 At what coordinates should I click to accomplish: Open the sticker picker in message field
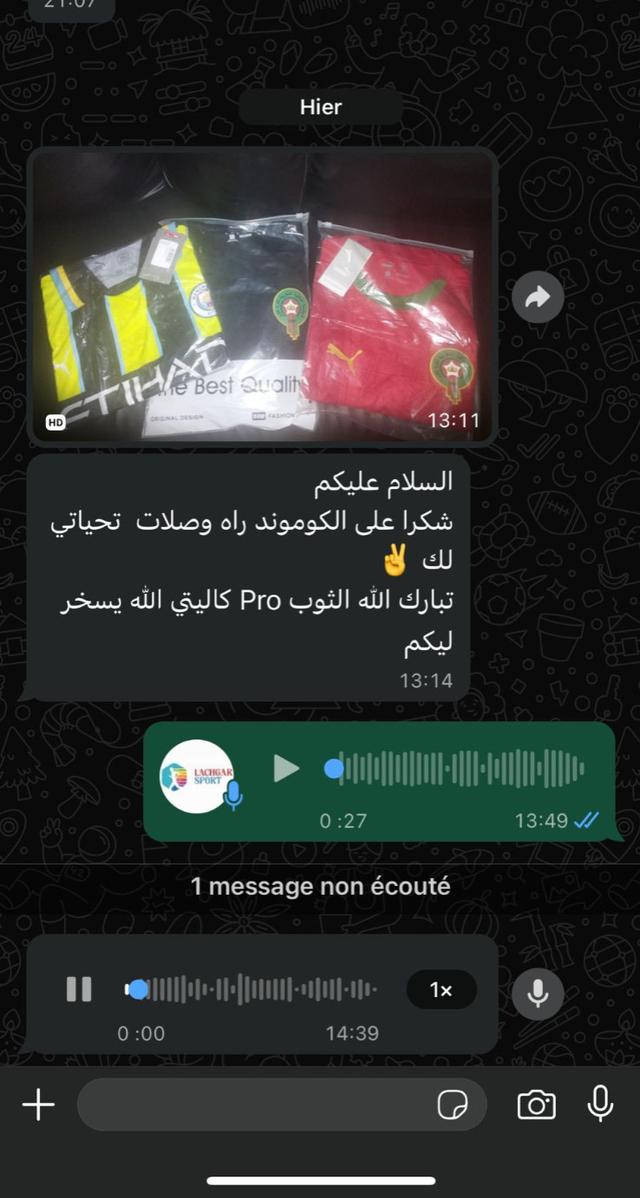(x=453, y=1104)
